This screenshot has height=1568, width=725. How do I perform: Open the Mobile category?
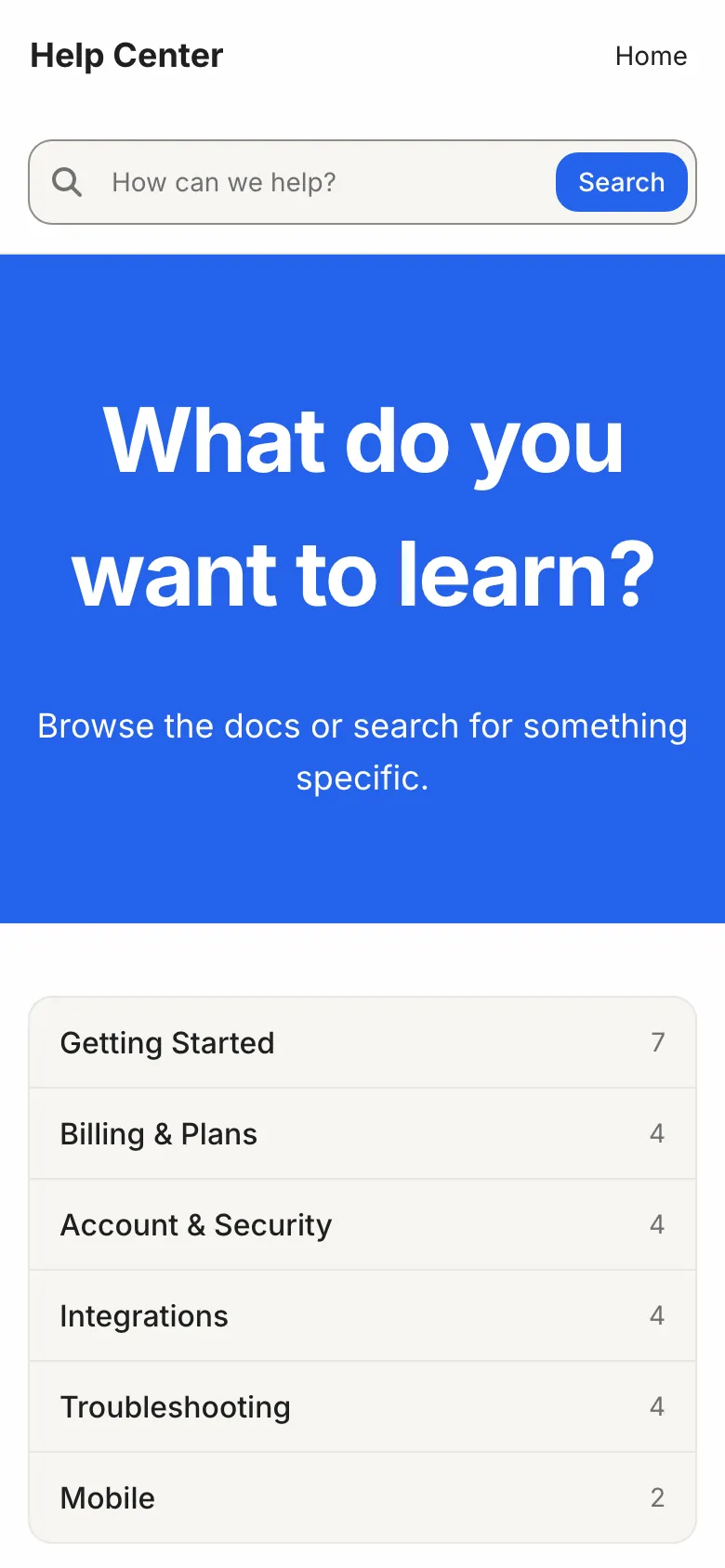tap(362, 1497)
